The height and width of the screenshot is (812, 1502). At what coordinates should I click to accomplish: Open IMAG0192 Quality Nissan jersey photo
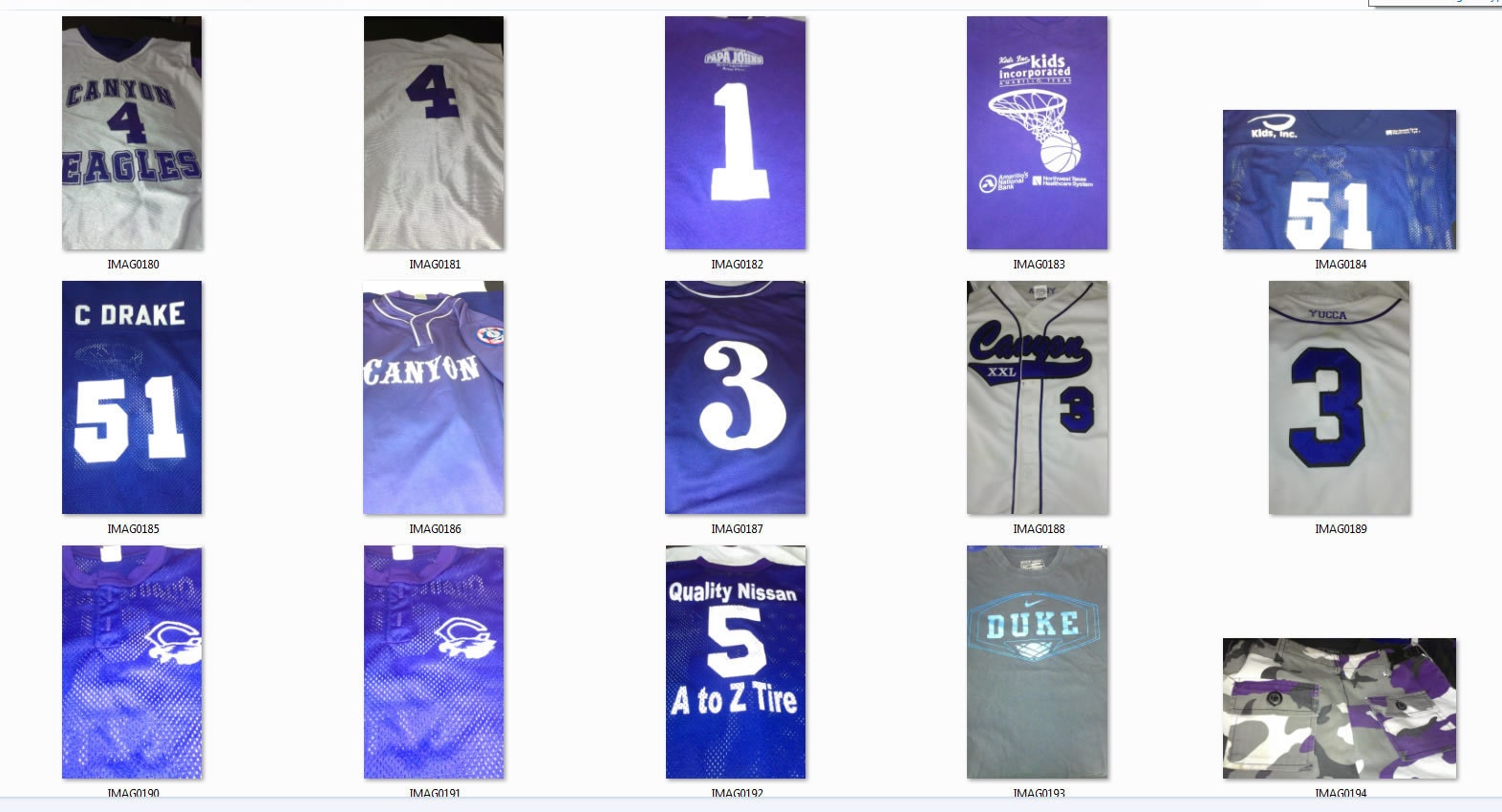736,662
